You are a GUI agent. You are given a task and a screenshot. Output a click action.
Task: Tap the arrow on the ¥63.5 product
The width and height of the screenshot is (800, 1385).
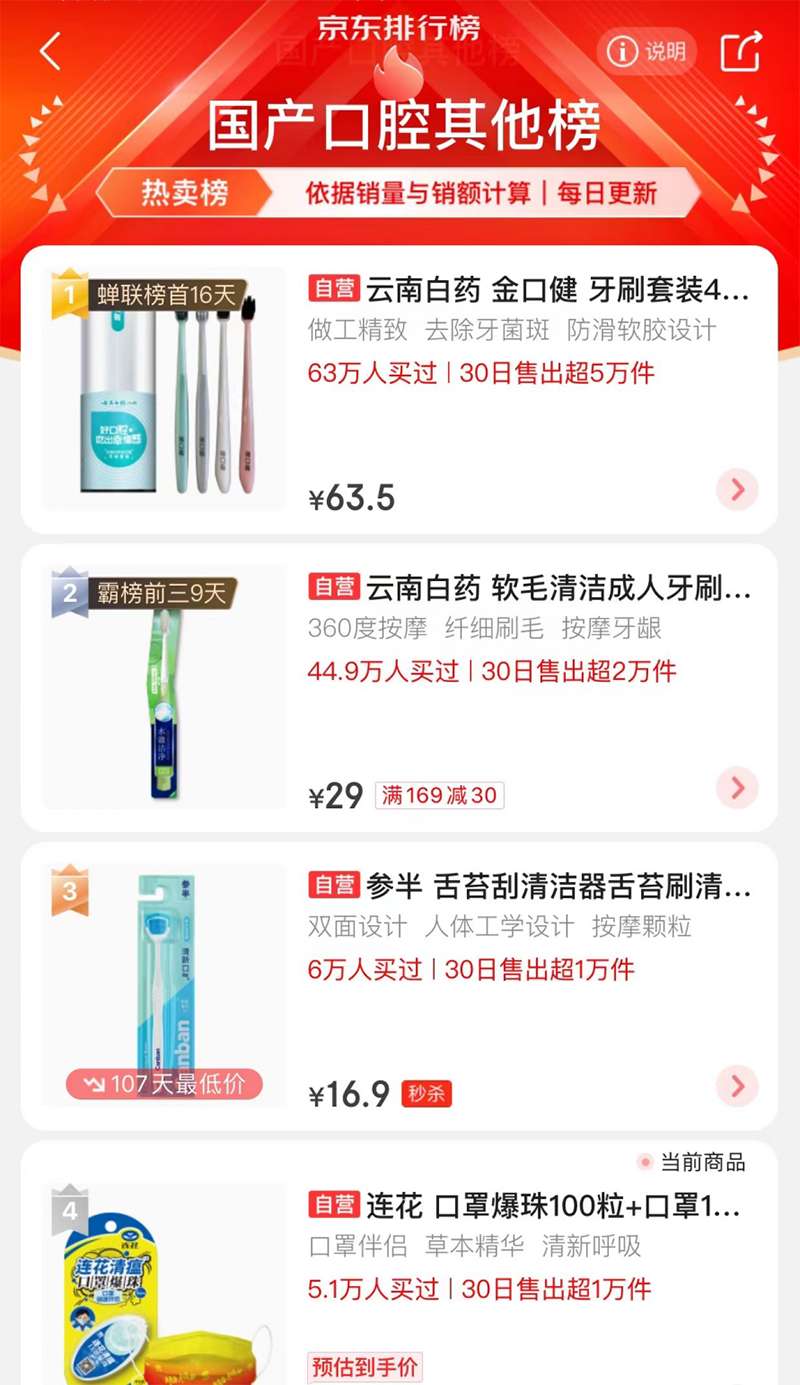[738, 490]
